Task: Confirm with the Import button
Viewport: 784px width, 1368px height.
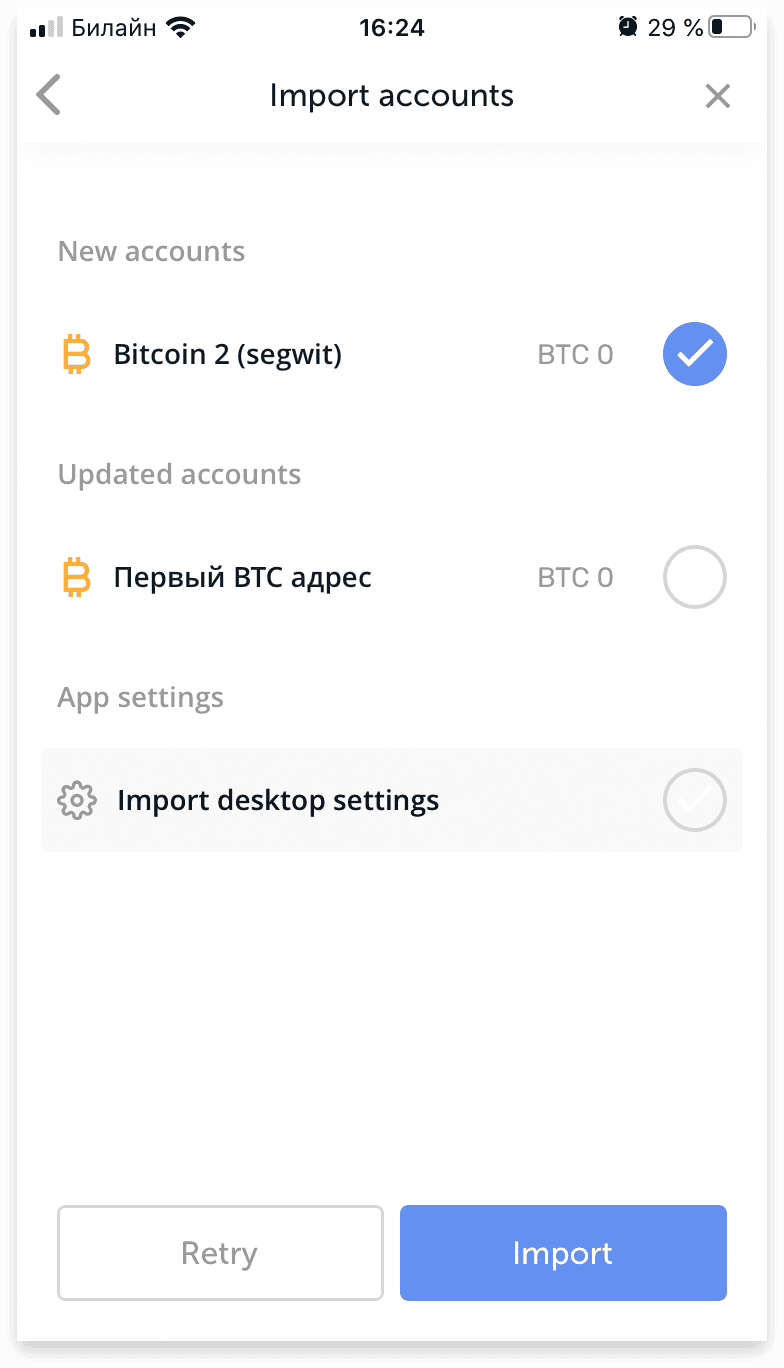Action: [x=563, y=1253]
